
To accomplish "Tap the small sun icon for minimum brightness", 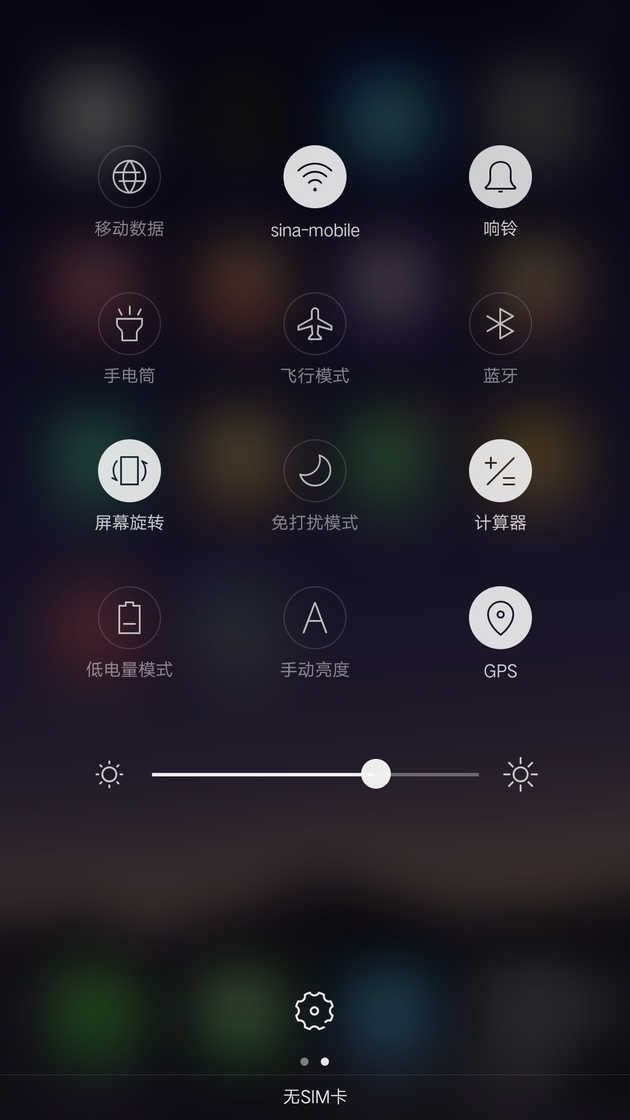I will (x=109, y=774).
